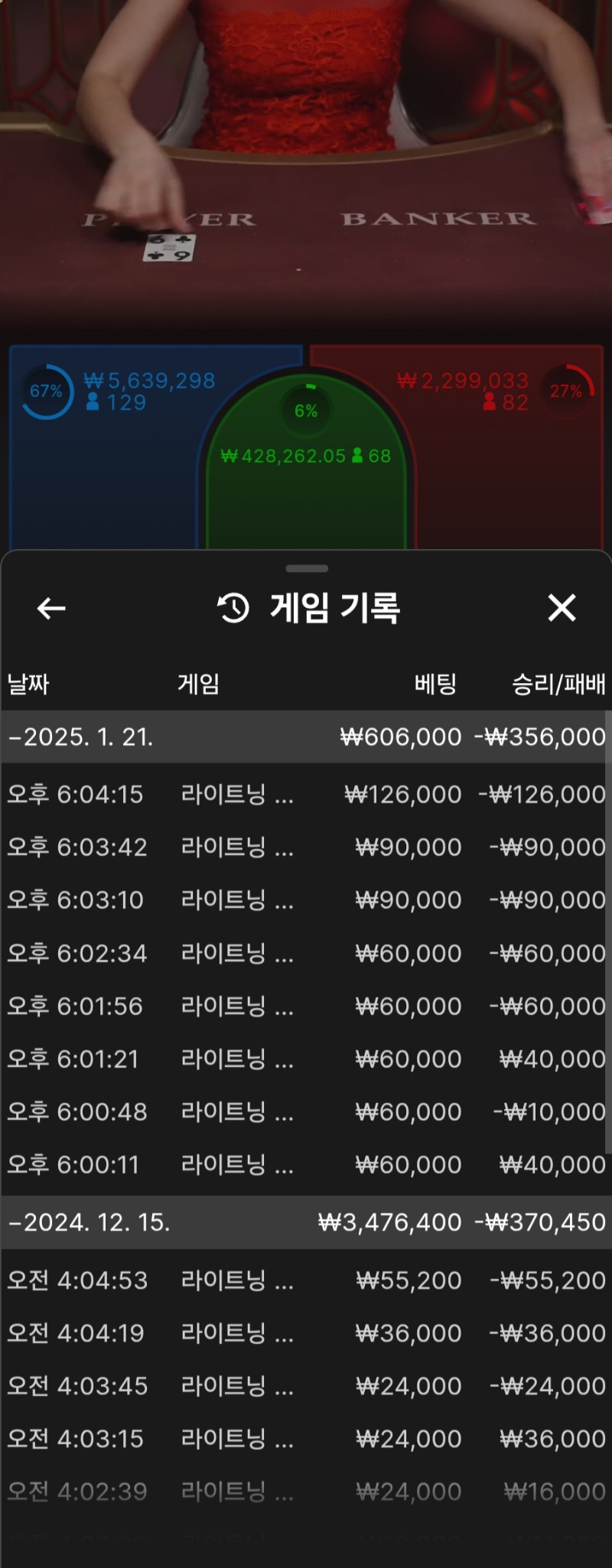This screenshot has height=1568, width=612.
Task: Bet on the green Tie area
Action: pos(306,497)
